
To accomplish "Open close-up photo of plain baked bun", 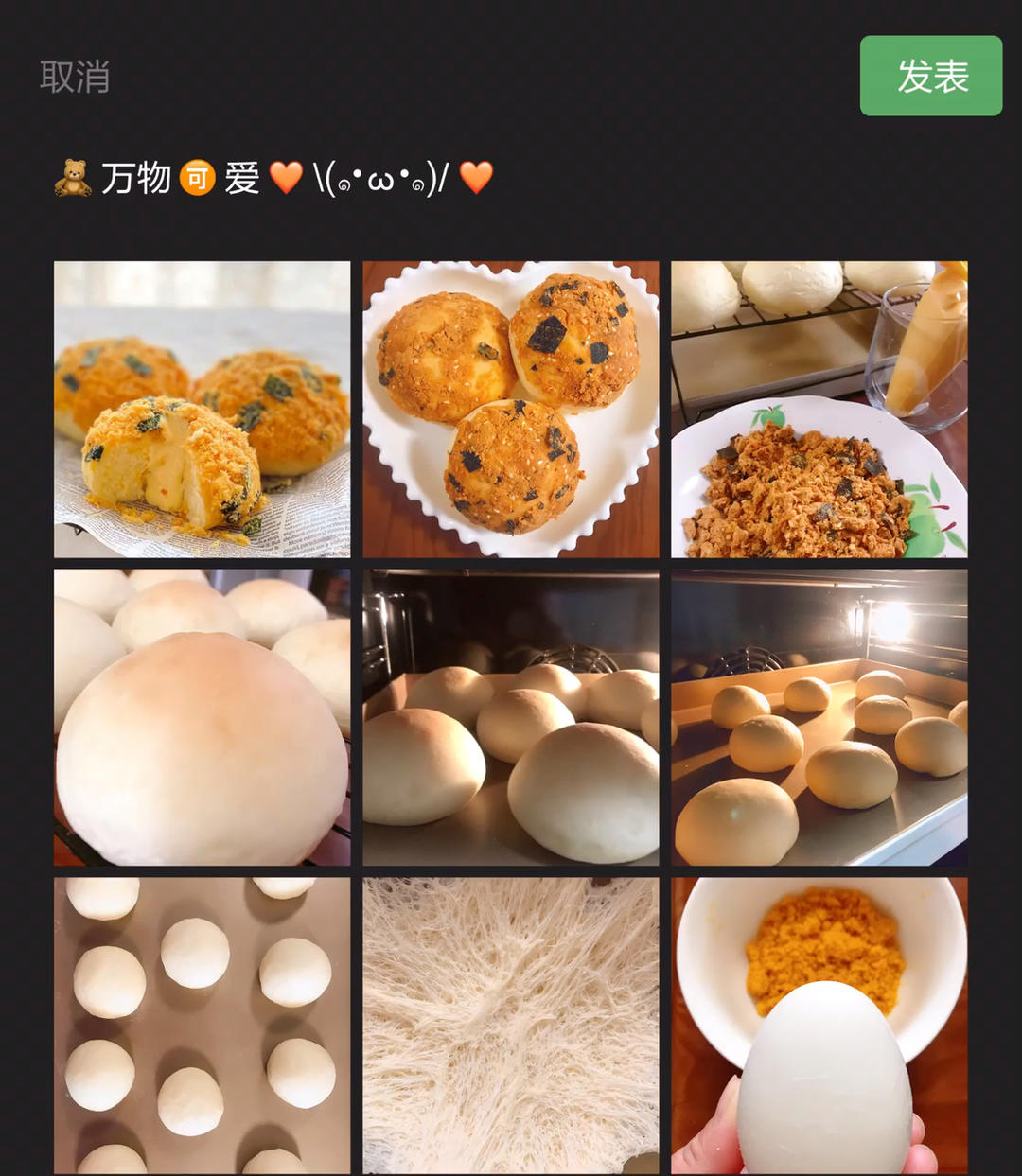I will tap(202, 717).
